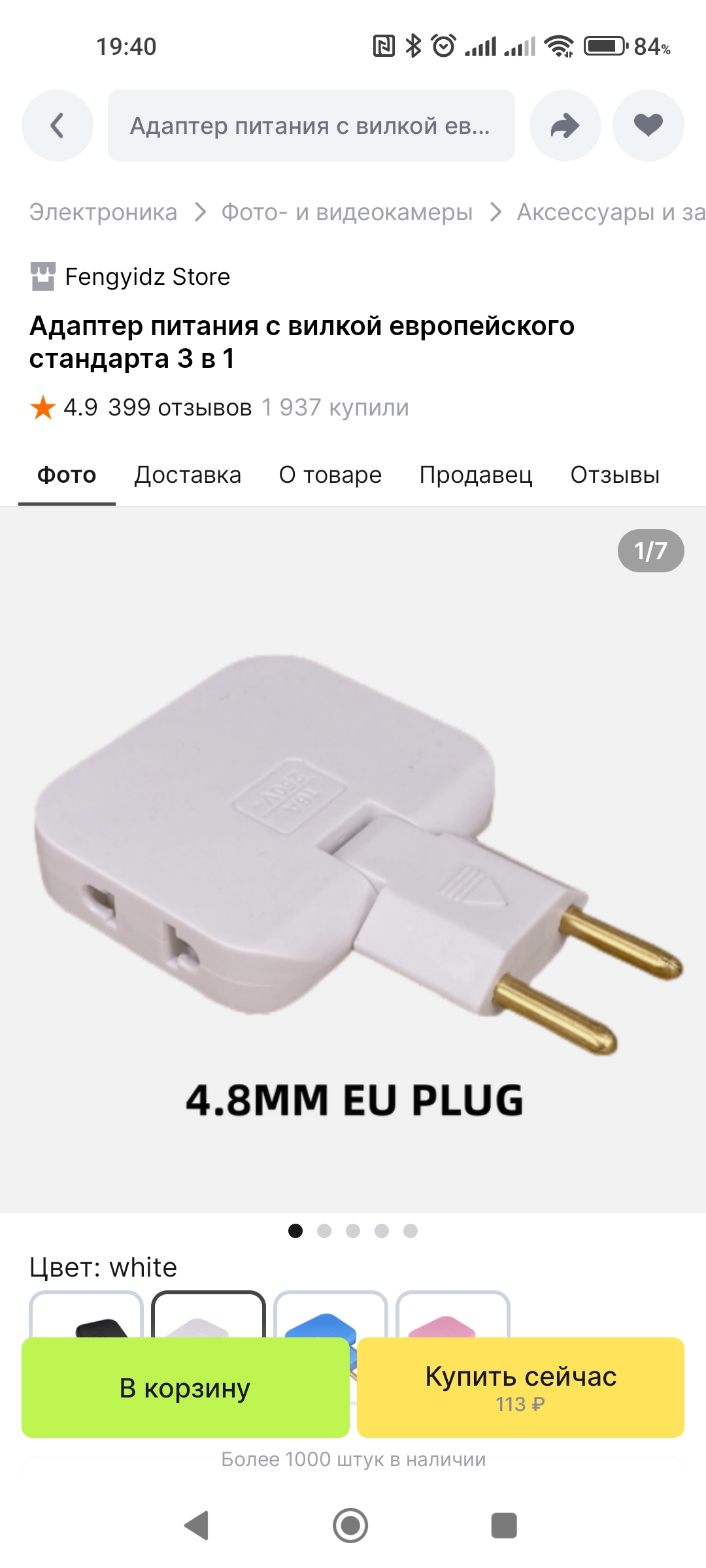Open the Электроника breadcrumb category
Image resolution: width=706 pixels, height=1568 pixels.
coord(103,212)
